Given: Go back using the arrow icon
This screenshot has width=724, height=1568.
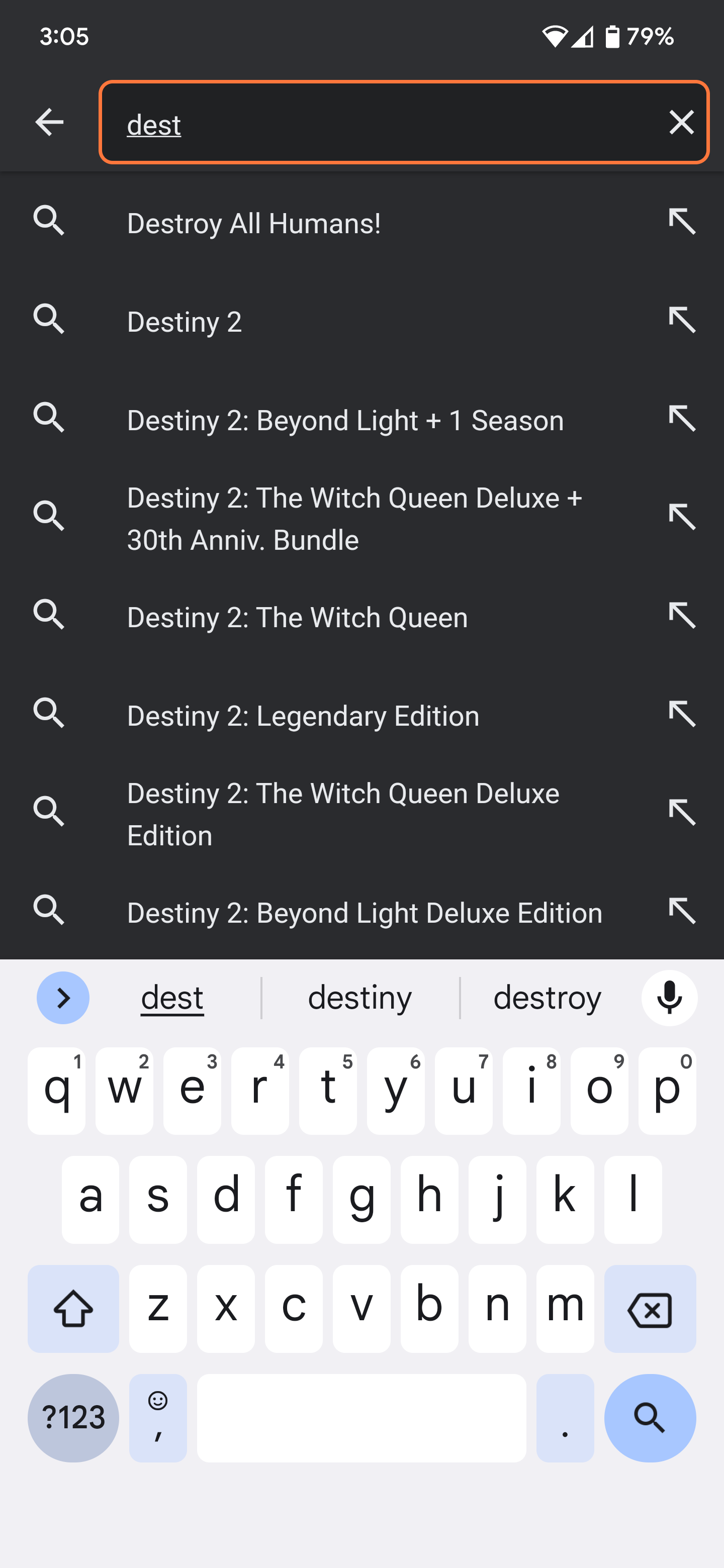Looking at the screenshot, I should [x=49, y=122].
